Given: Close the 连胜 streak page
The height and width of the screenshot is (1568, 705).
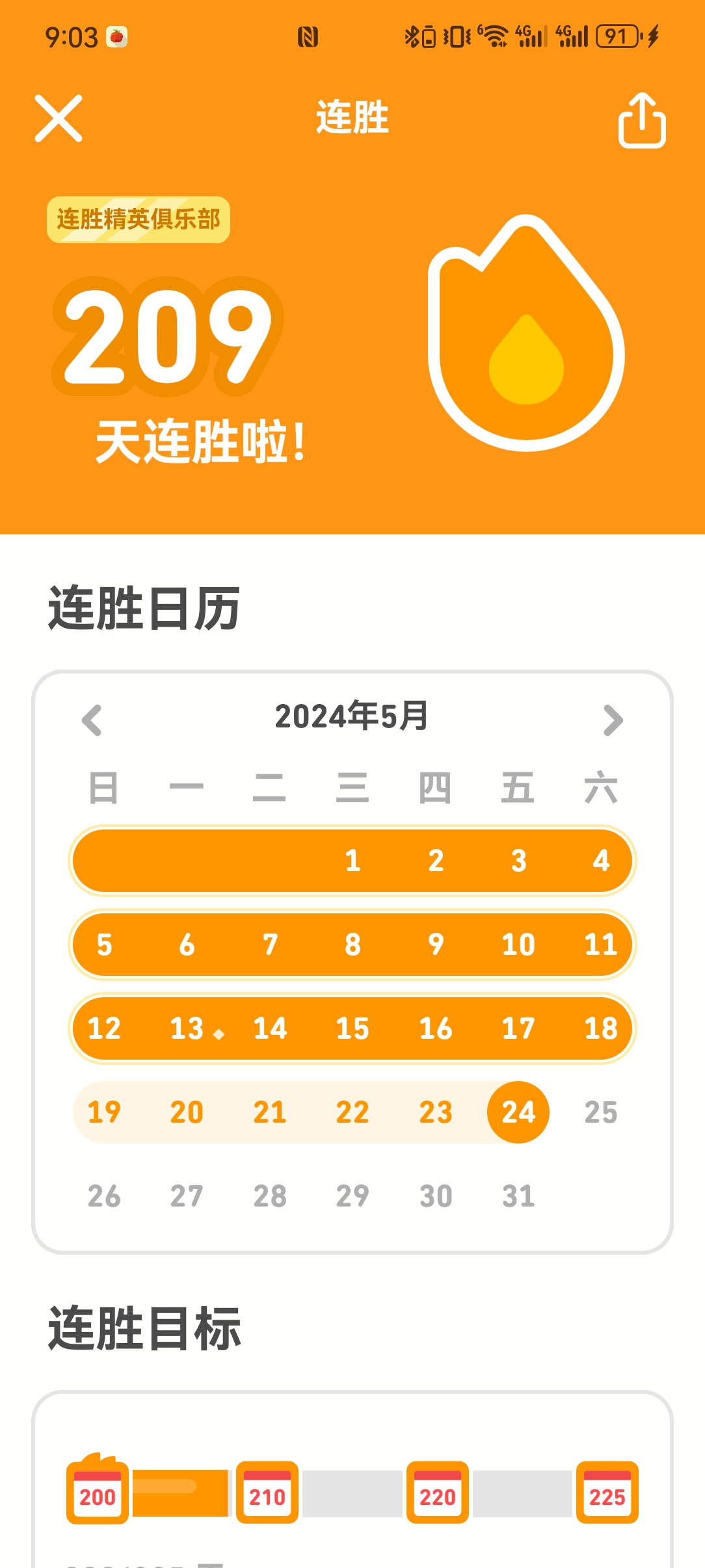Looking at the screenshot, I should click(59, 118).
